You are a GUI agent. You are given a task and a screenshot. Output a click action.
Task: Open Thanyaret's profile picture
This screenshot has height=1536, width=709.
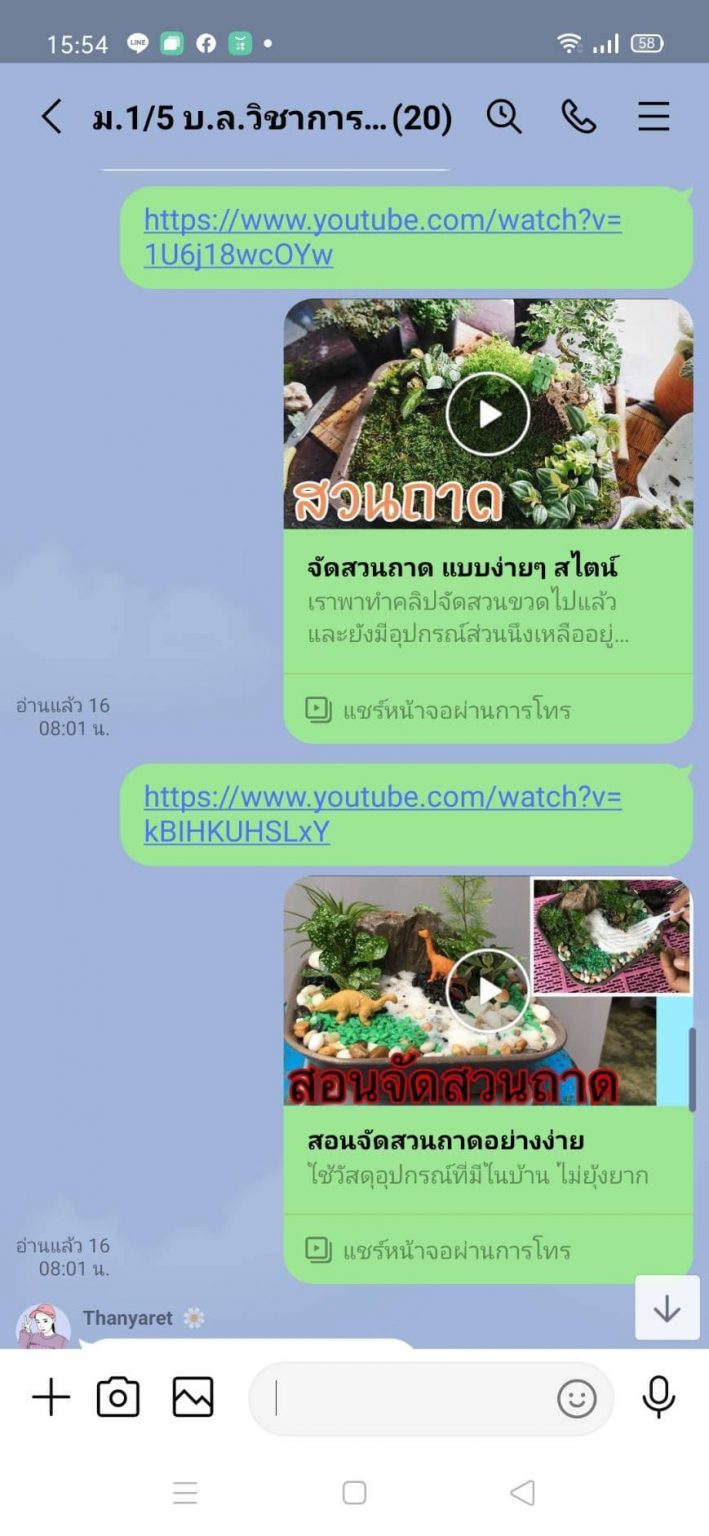click(43, 1326)
